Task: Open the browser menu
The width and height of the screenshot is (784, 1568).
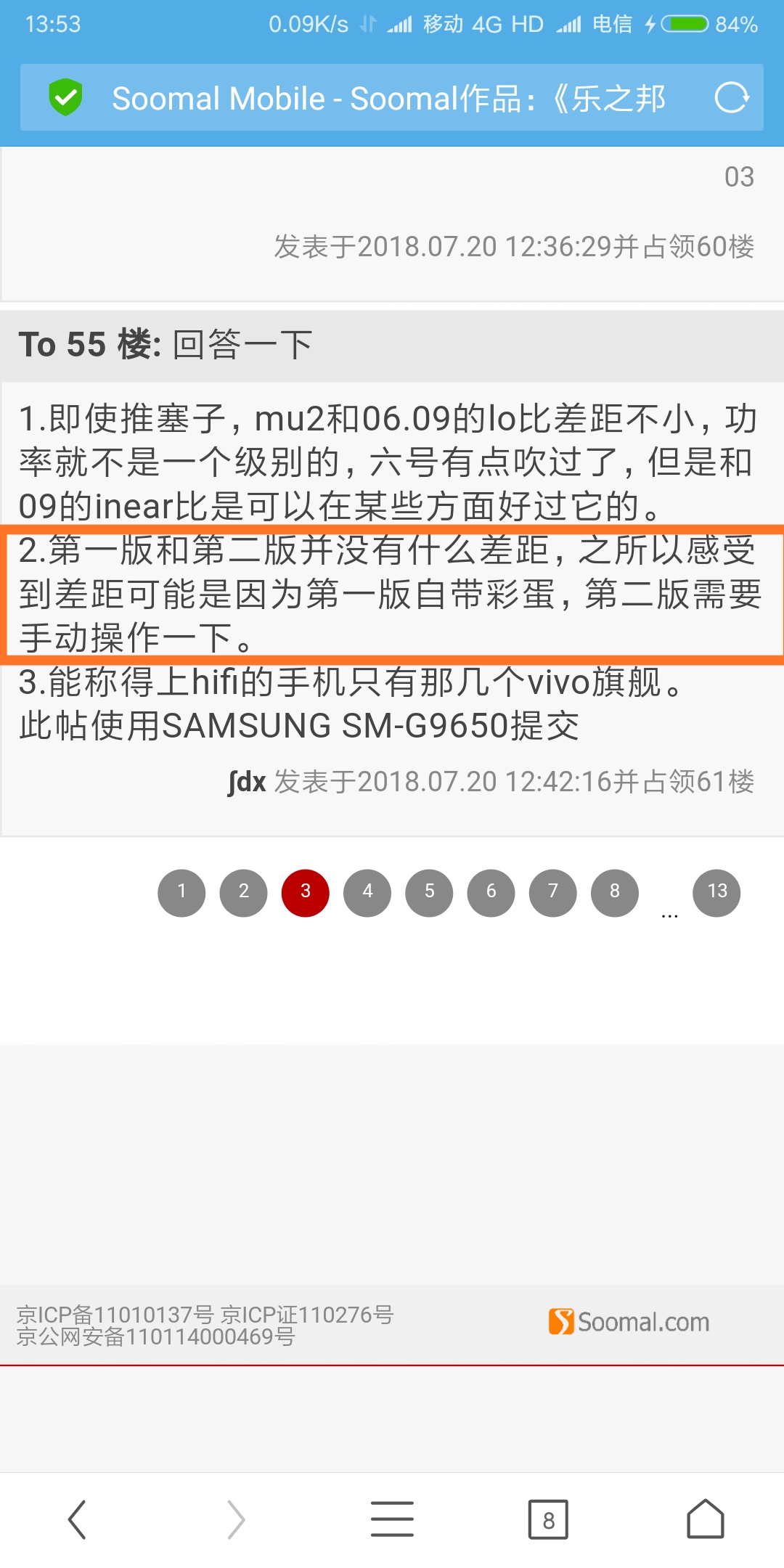Action: [392, 1519]
